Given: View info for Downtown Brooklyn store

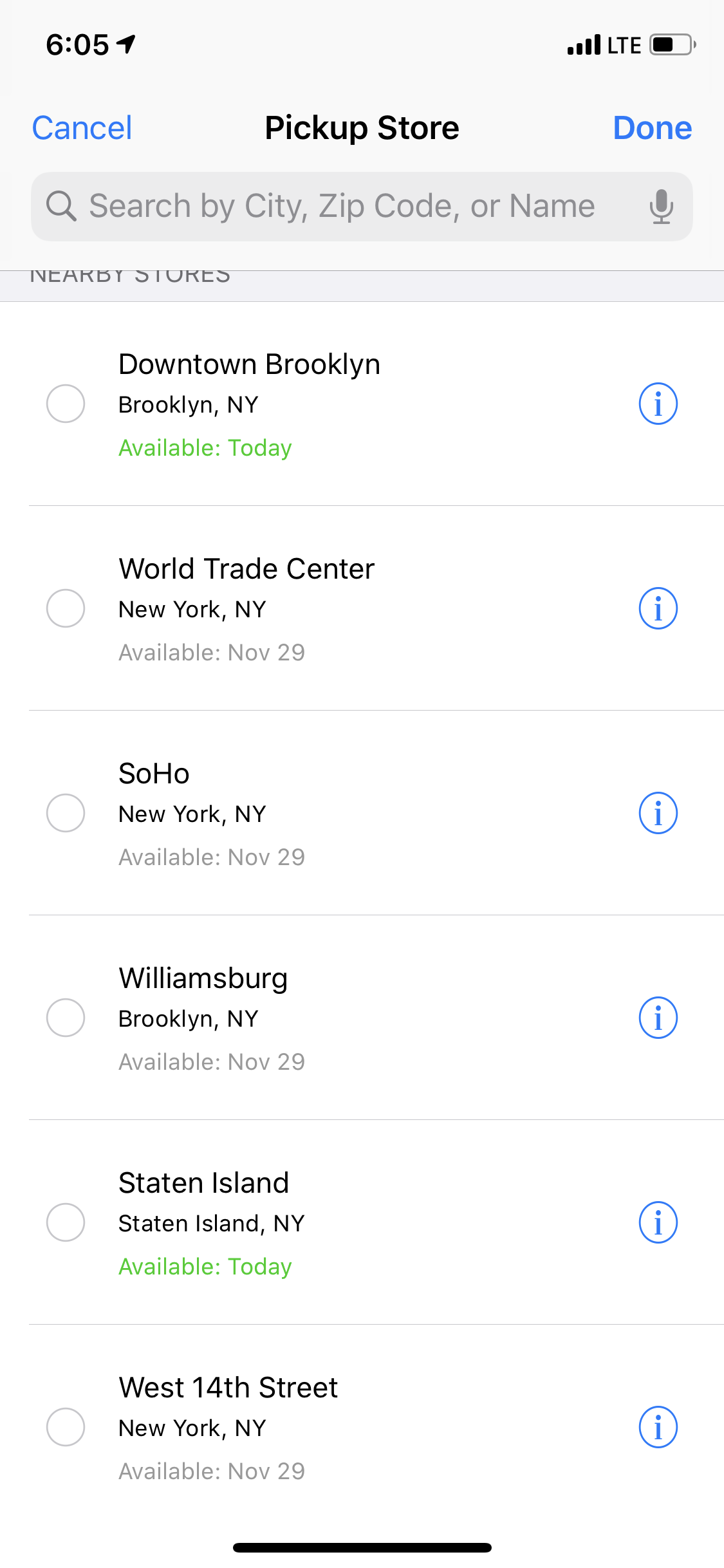Looking at the screenshot, I should click(658, 404).
